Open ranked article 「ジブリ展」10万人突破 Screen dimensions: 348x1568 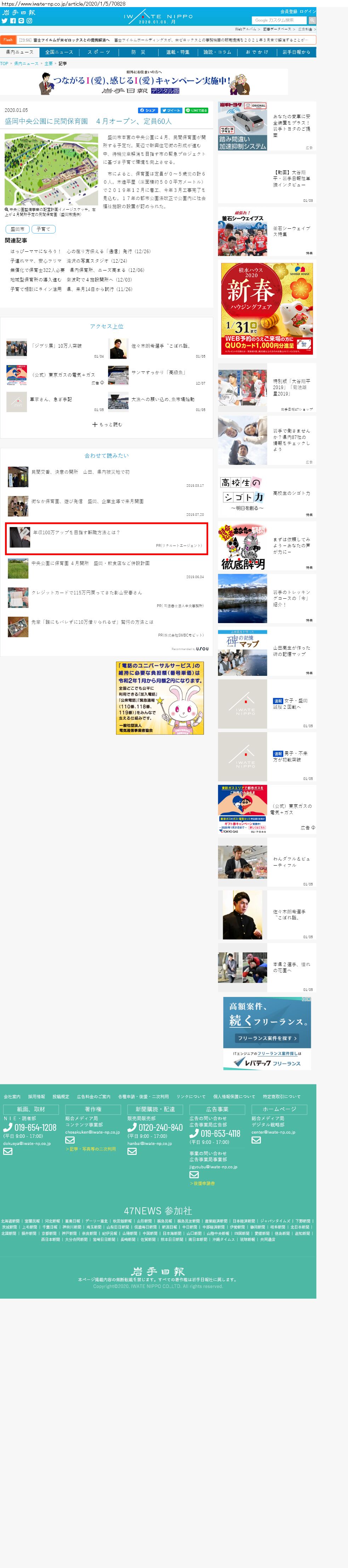tap(57, 346)
